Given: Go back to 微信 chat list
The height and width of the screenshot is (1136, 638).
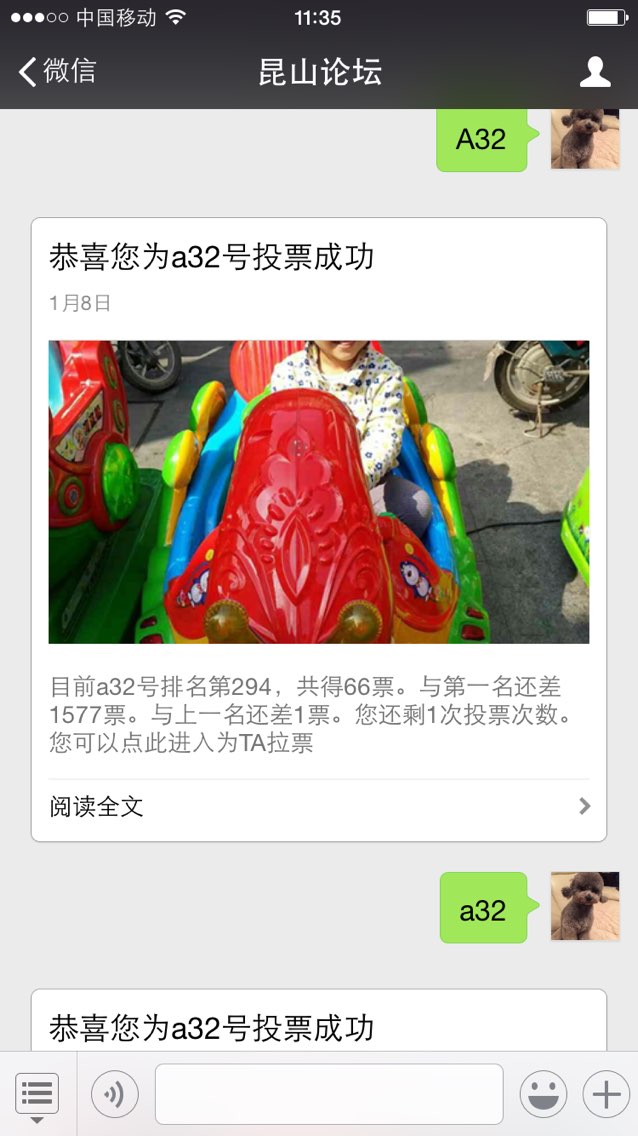Looking at the screenshot, I should pos(56,72).
